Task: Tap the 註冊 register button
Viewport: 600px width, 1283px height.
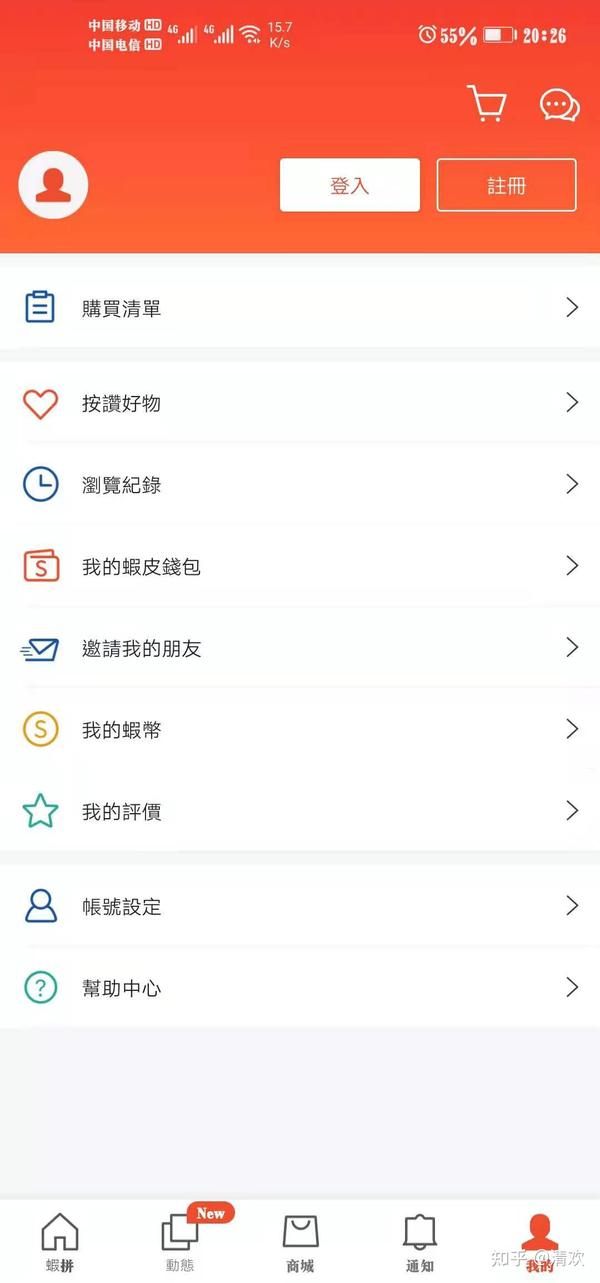Action: tap(506, 185)
